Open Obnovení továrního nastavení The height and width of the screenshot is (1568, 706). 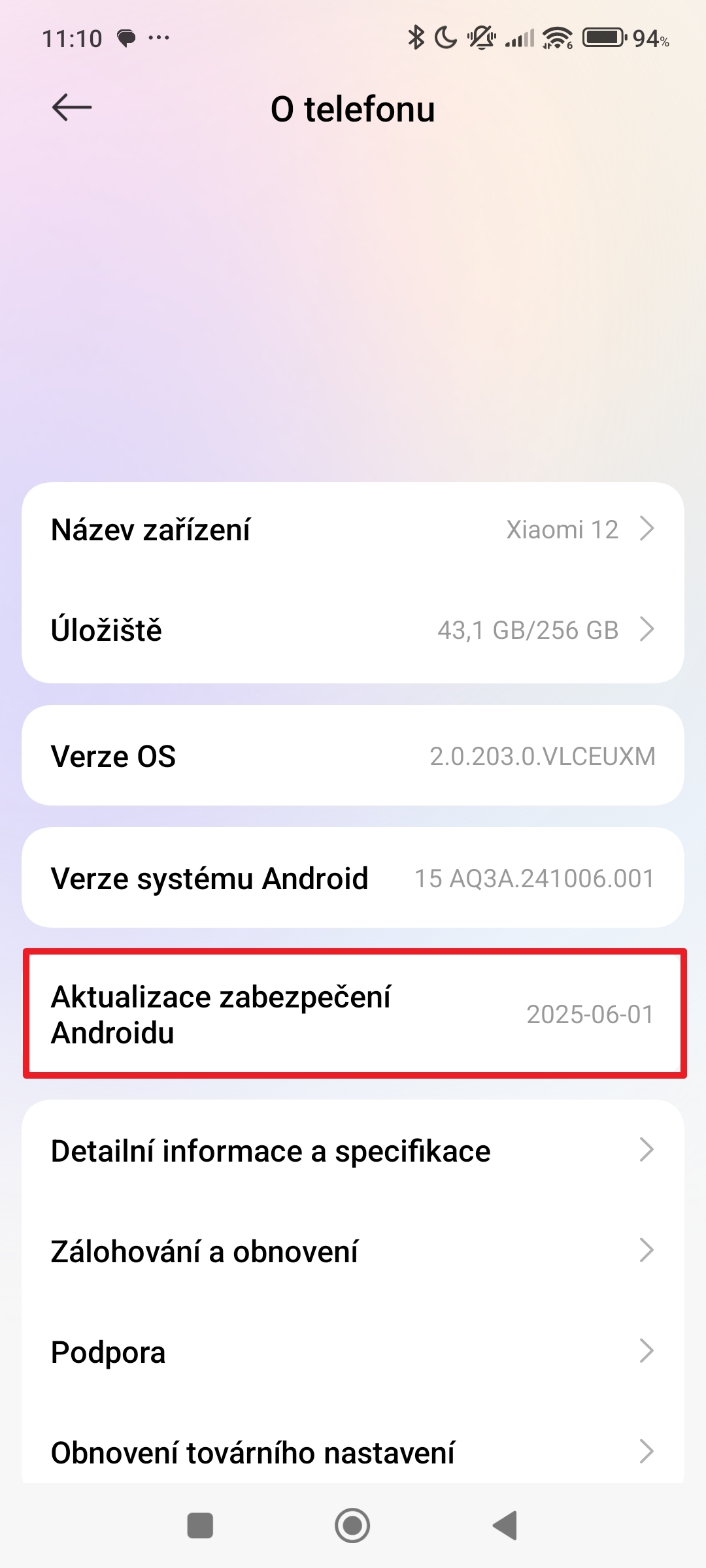(353, 1453)
